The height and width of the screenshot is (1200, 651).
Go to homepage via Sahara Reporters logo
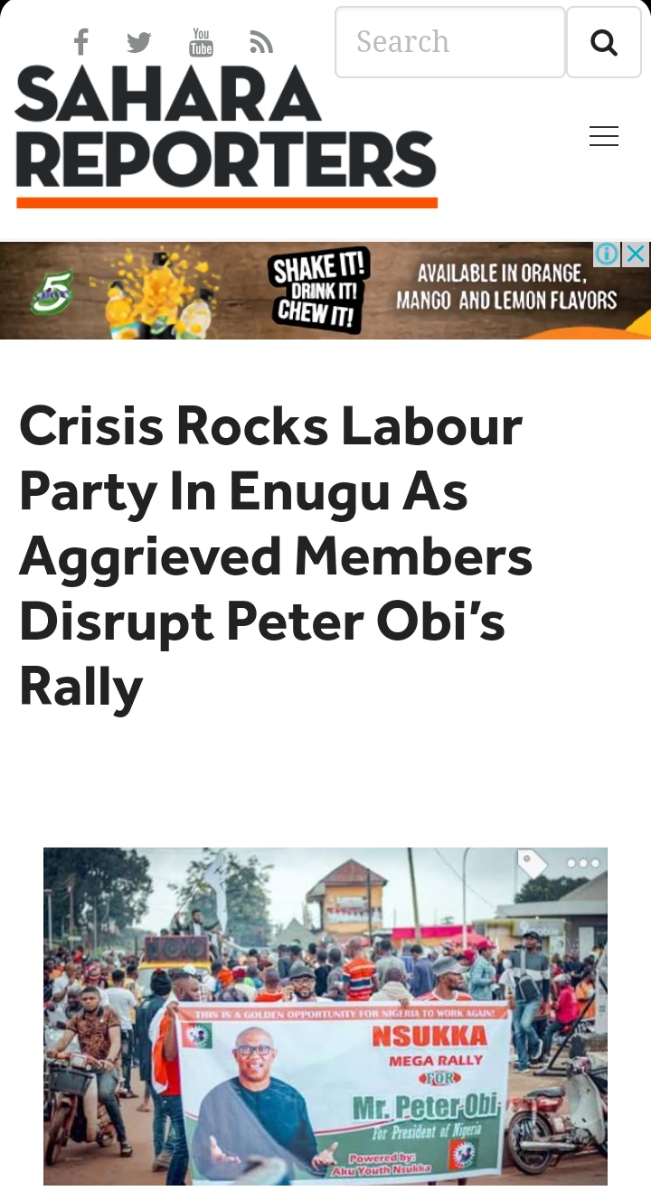pyautogui.click(x=226, y=136)
